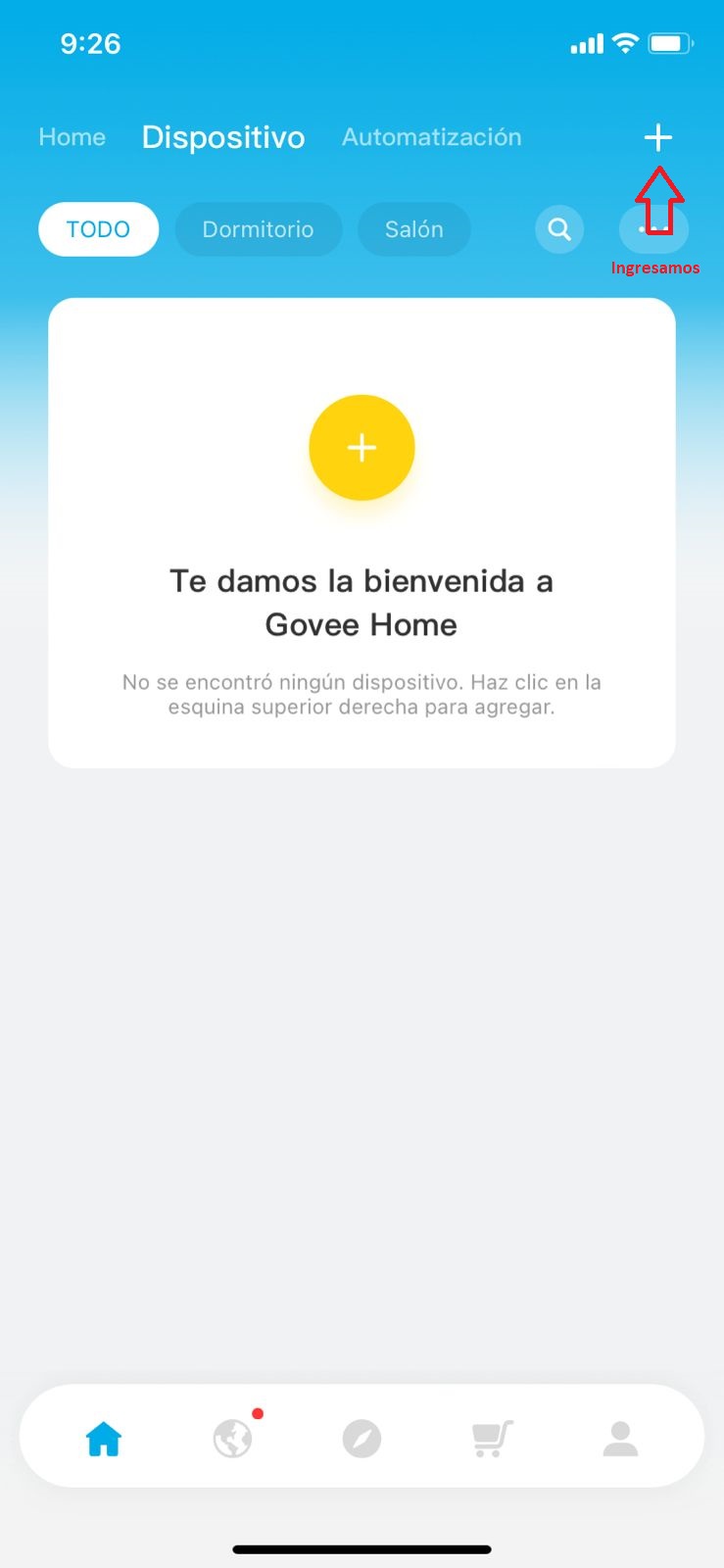The width and height of the screenshot is (724, 1568).
Task: Open the shopping cart tab
Action: [492, 1439]
